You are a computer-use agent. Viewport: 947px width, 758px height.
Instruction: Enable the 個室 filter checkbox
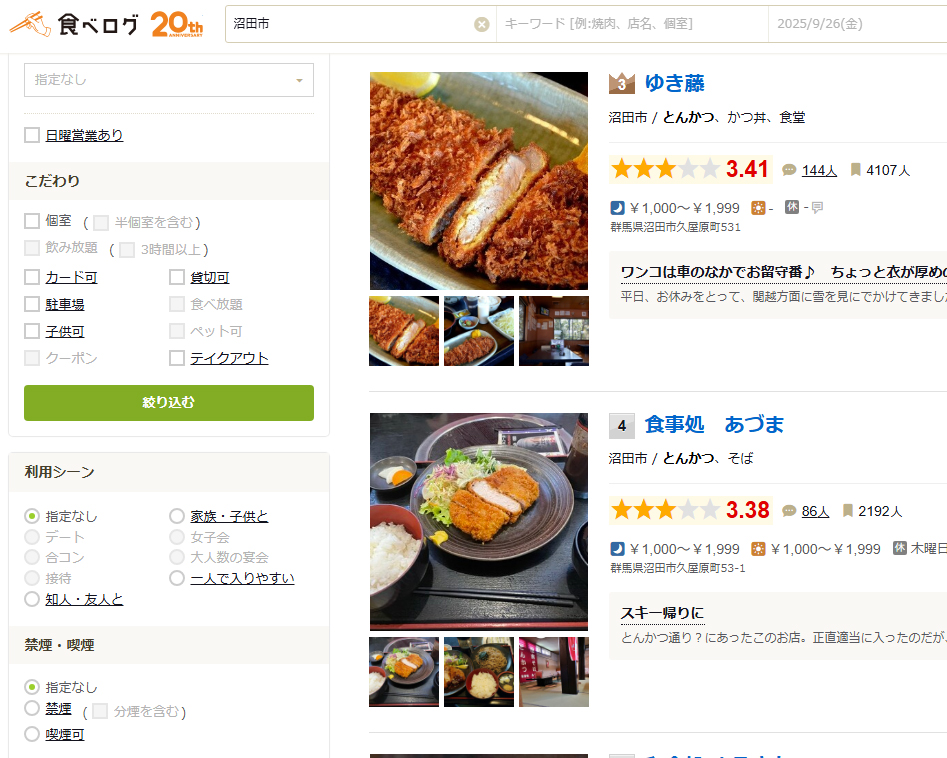tap(33, 221)
